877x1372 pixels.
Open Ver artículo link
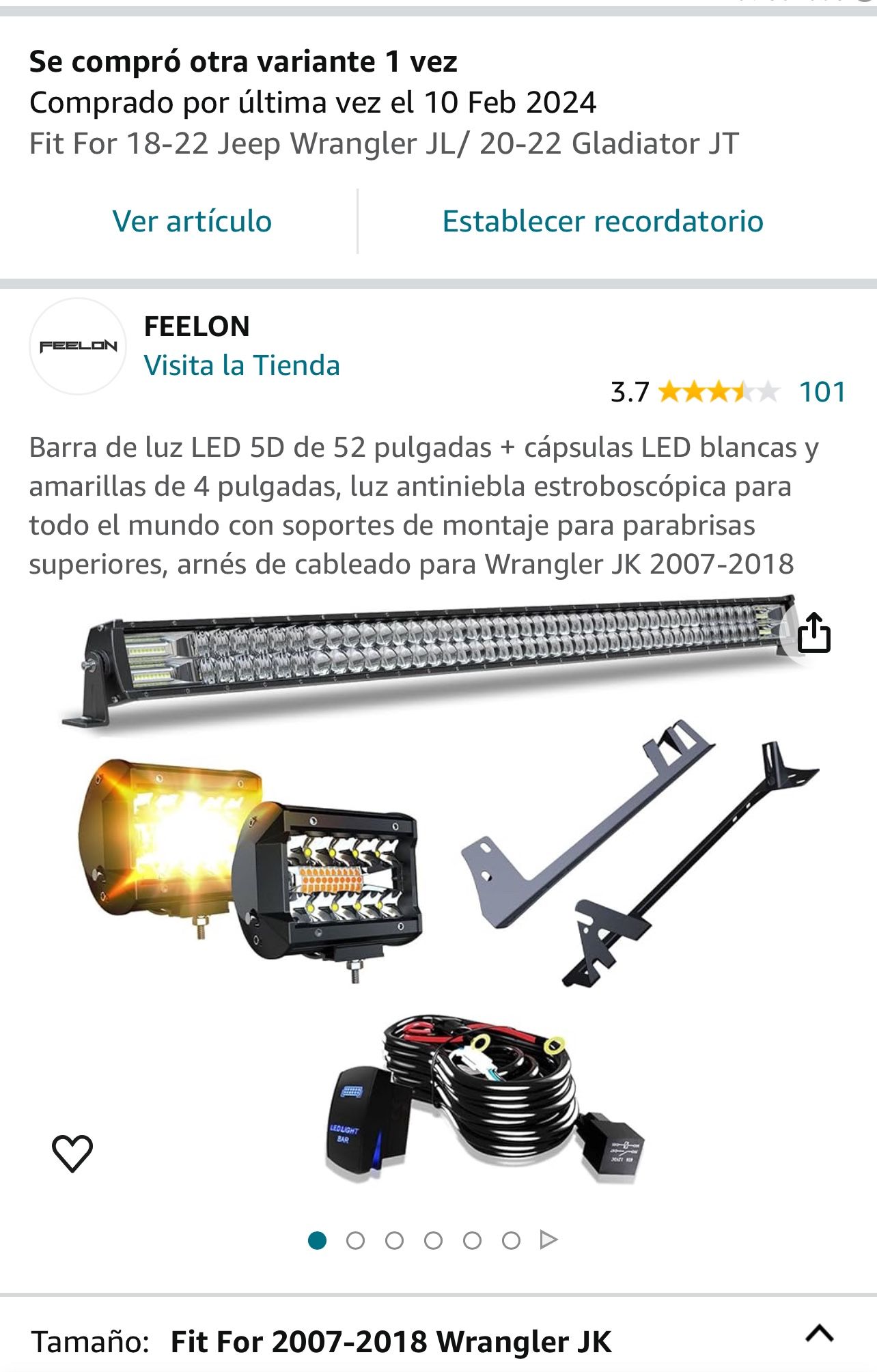click(192, 221)
